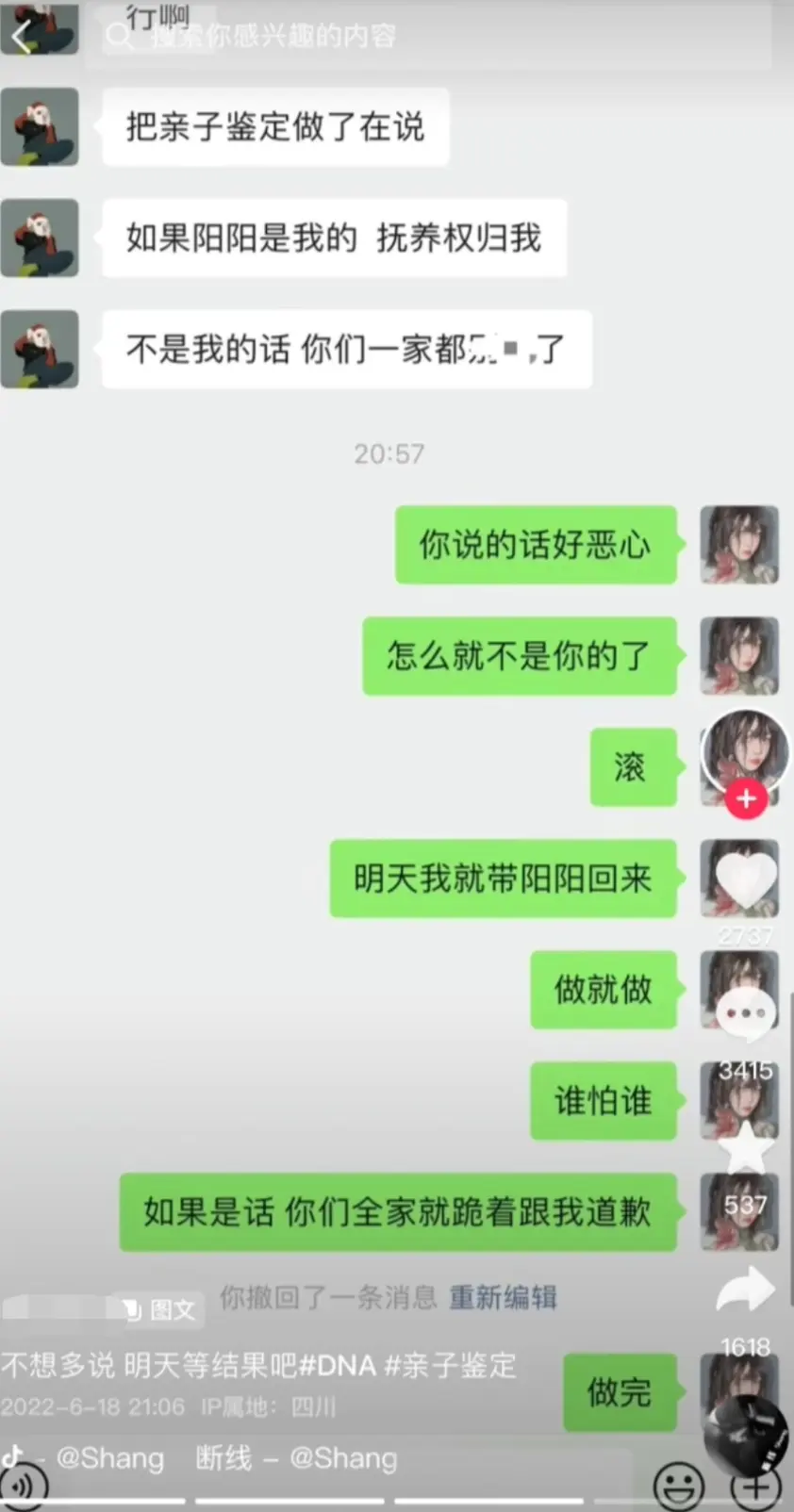Open the comments bubble
This screenshot has height=1512, width=794.
(x=746, y=1014)
